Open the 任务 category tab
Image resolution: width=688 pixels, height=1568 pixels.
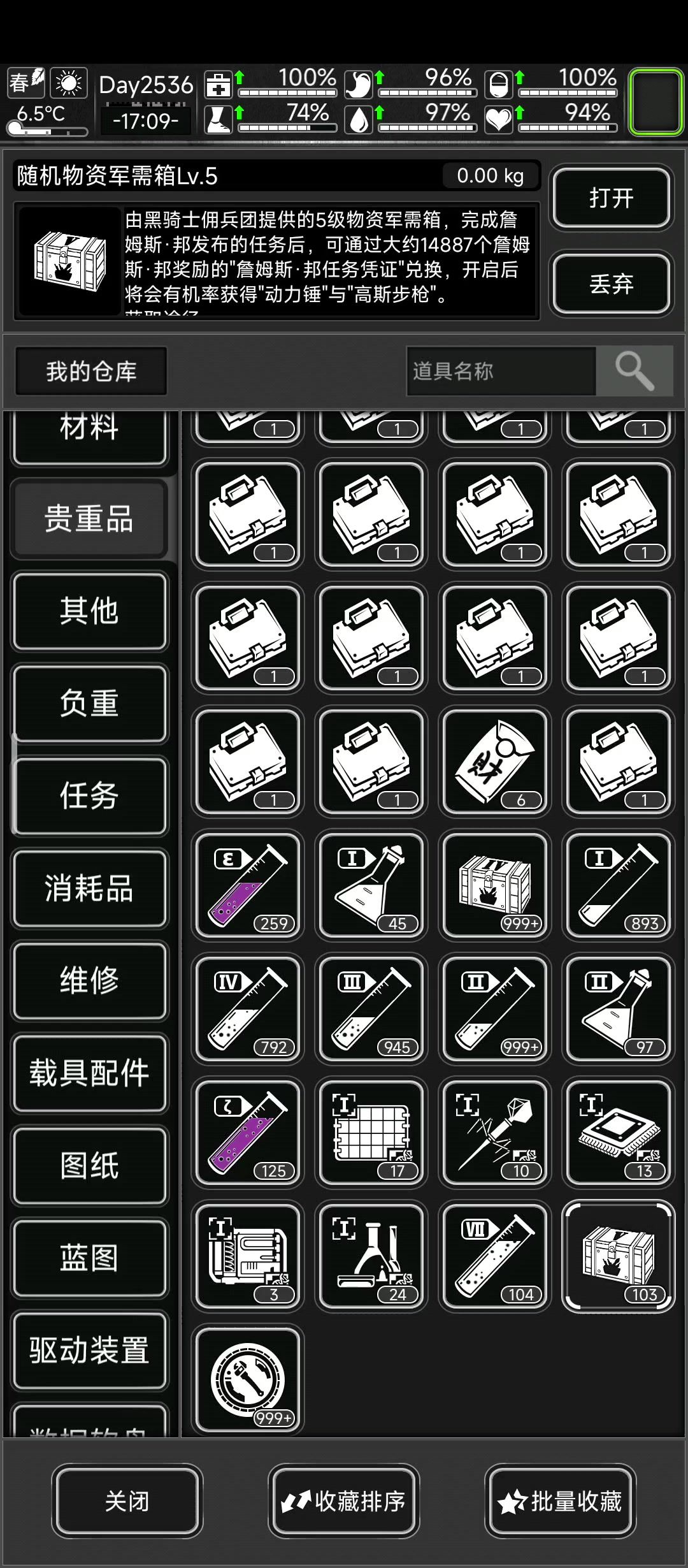pos(89,795)
